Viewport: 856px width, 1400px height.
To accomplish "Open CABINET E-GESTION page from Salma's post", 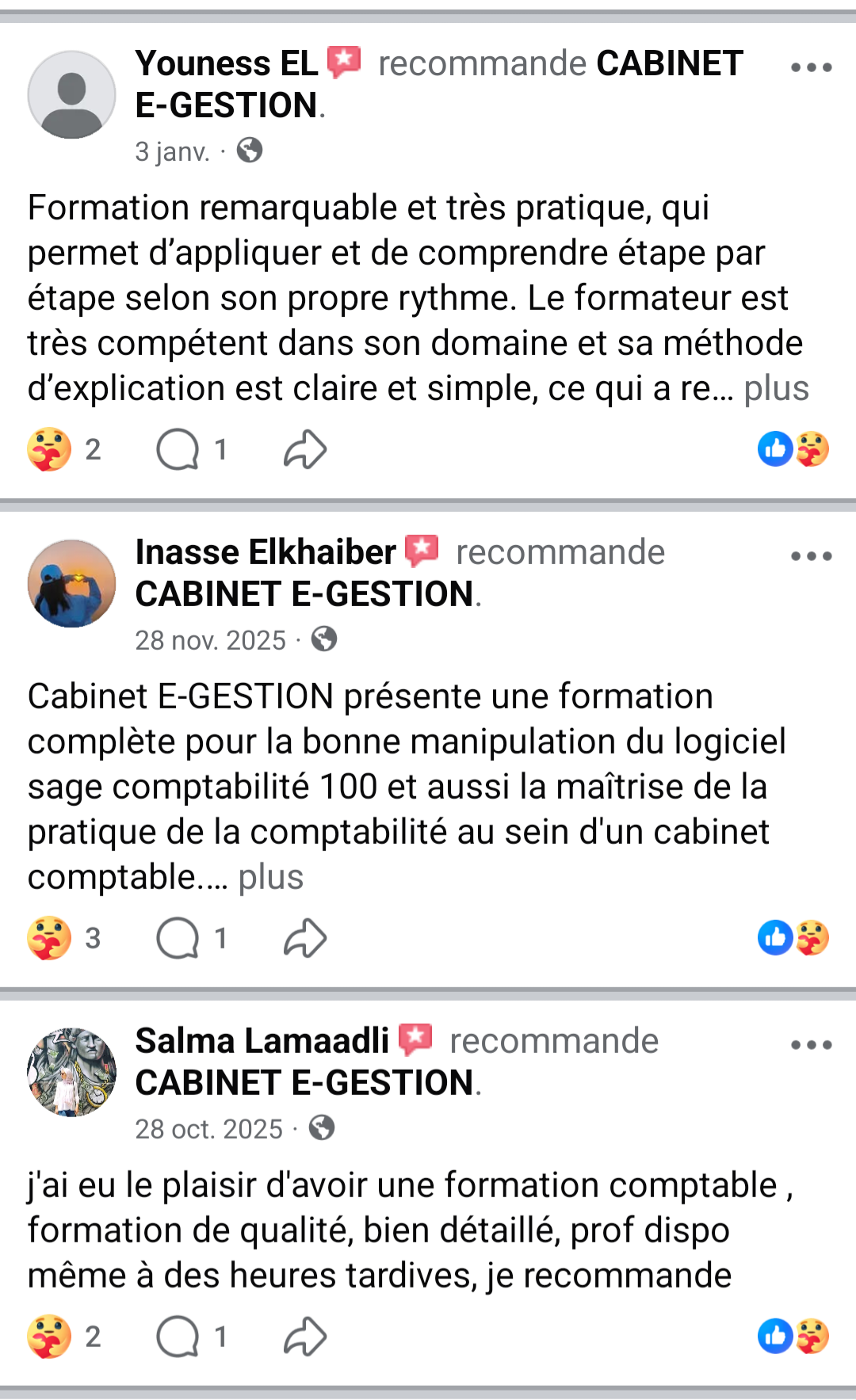I will click(304, 1083).
